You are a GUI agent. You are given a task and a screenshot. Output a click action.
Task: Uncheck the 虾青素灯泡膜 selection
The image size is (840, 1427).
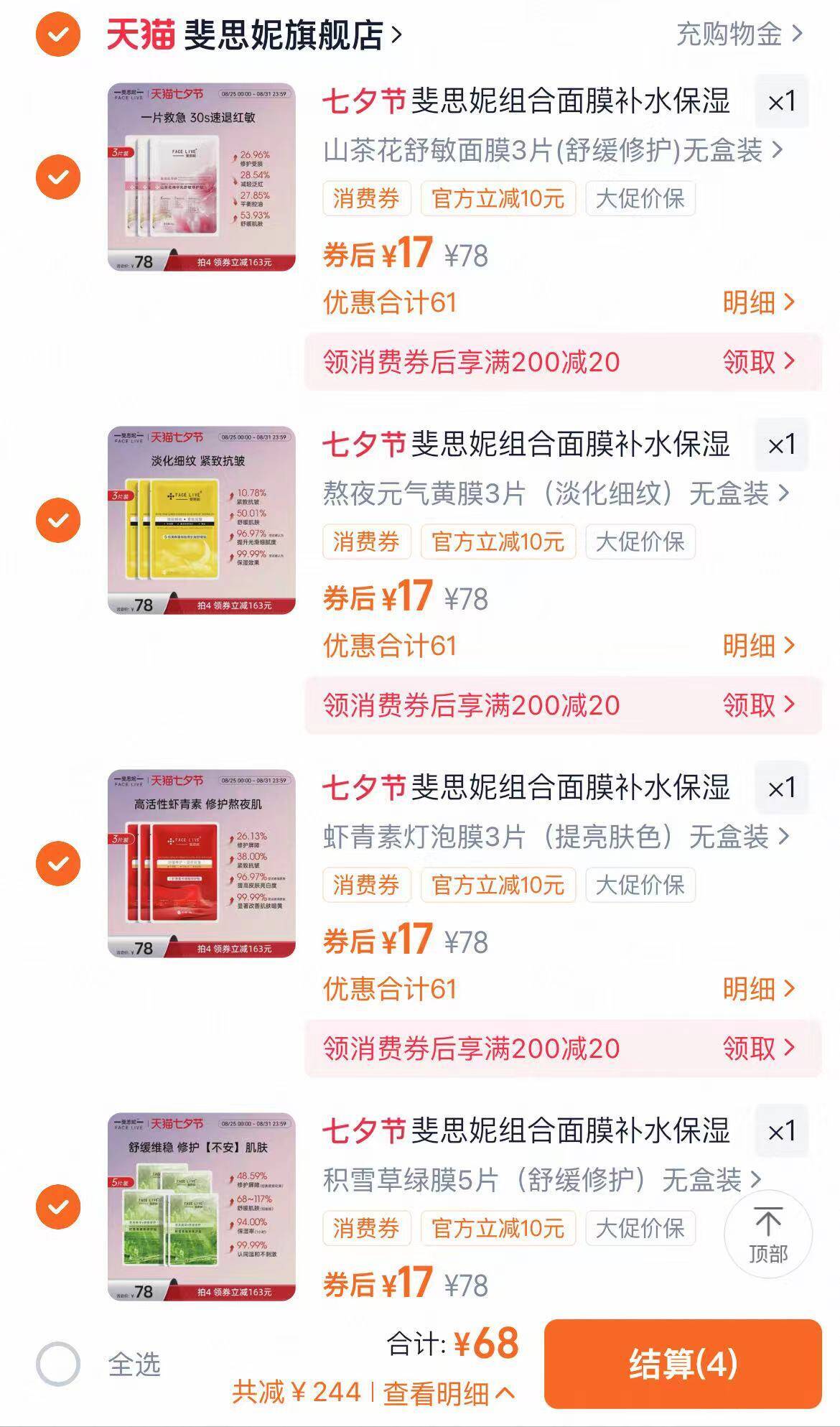(58, 863)
